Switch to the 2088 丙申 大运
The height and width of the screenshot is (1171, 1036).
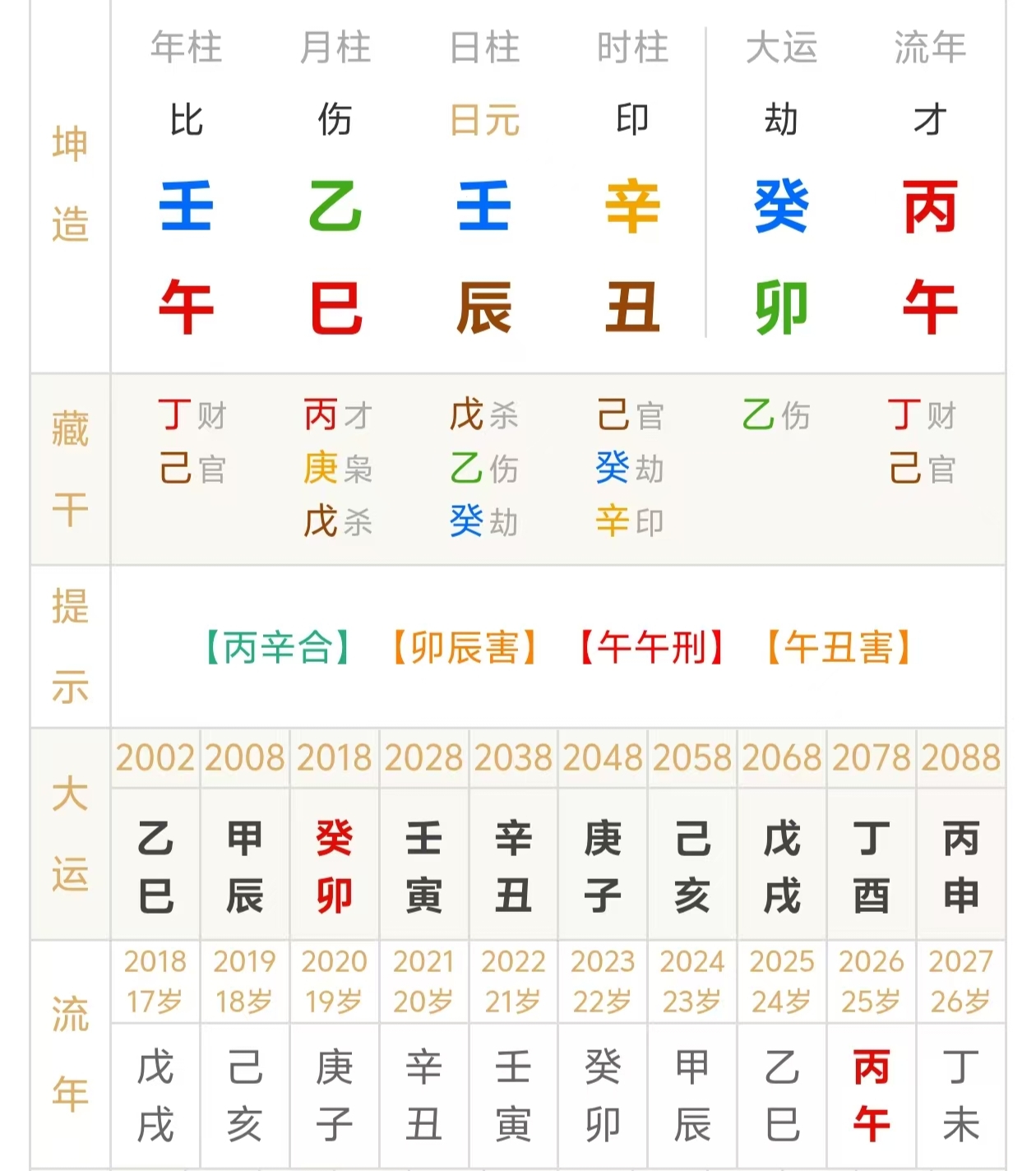(961, 834)
